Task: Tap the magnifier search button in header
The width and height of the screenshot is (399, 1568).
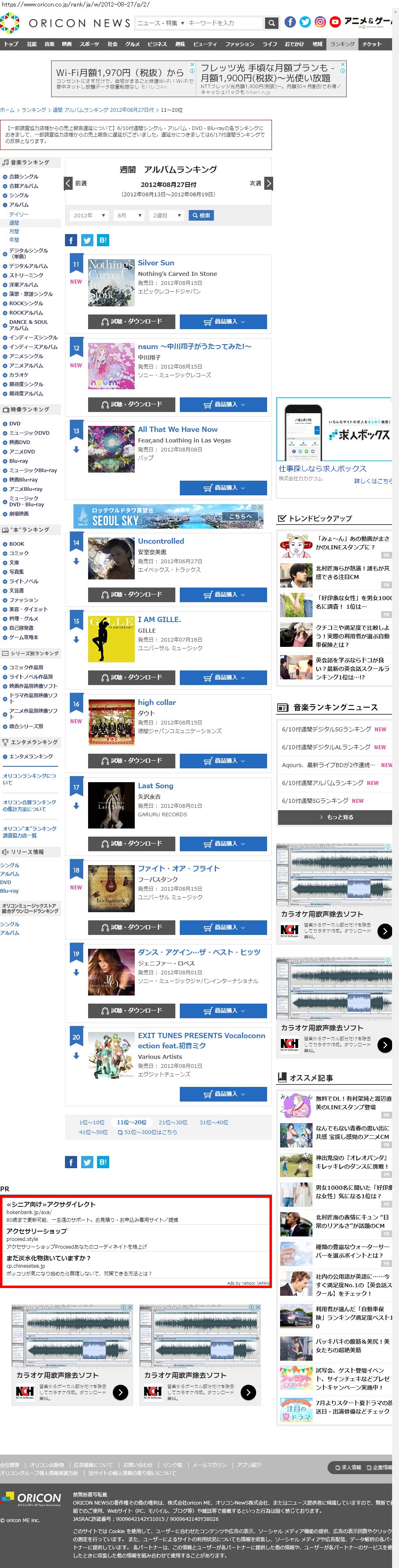Action: coord(272,23)
